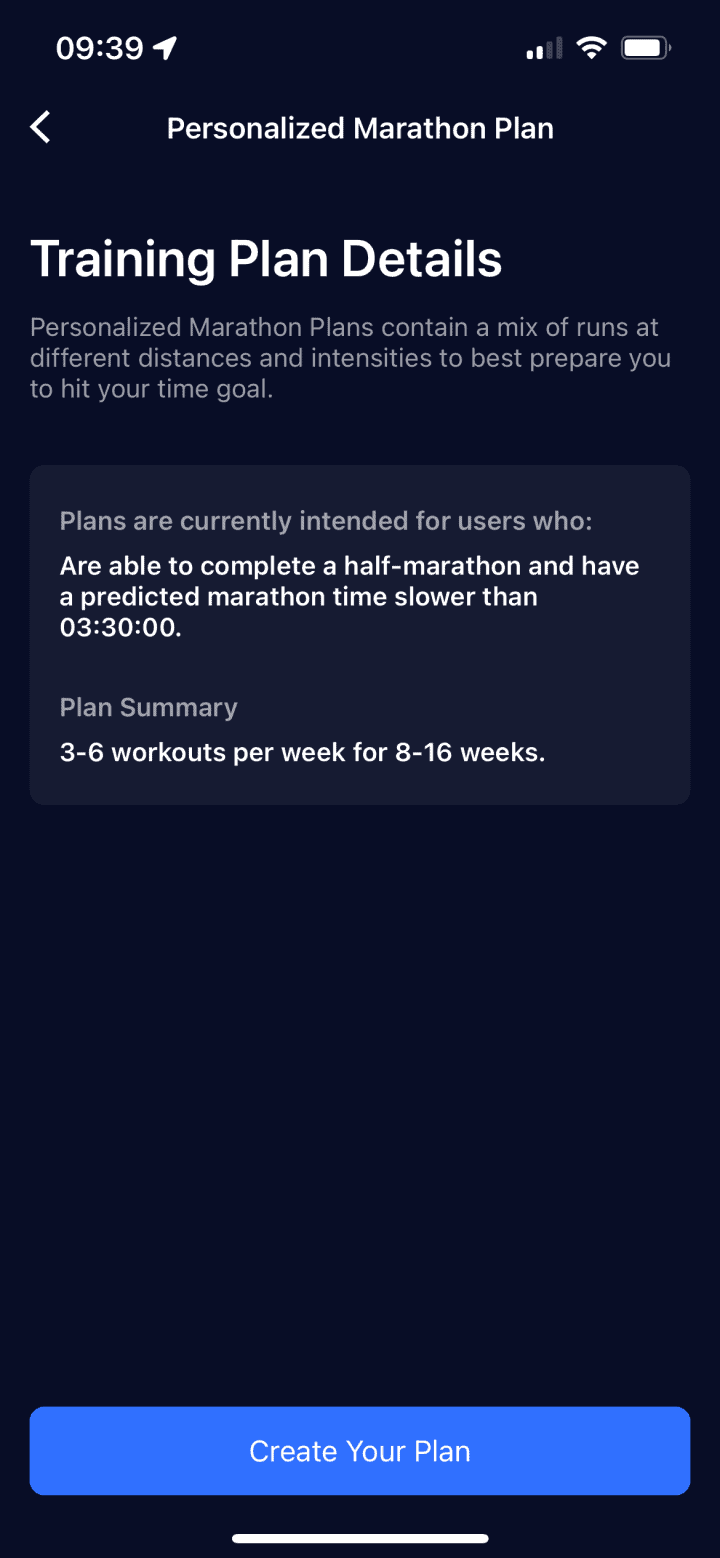Tap the Create Your Plan button
The width and height of the screenshot is (720, 1558).
click(360, 1450)
